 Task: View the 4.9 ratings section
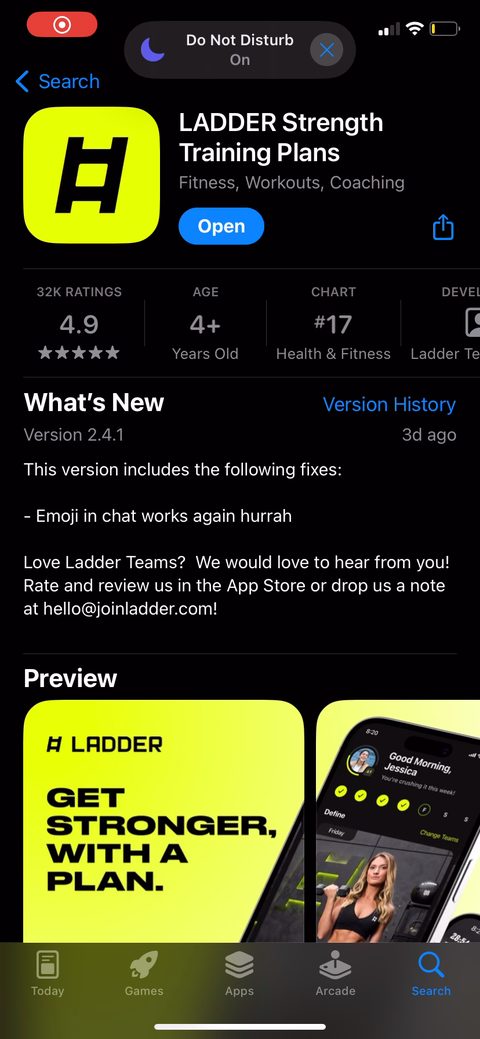pos(79,323)
